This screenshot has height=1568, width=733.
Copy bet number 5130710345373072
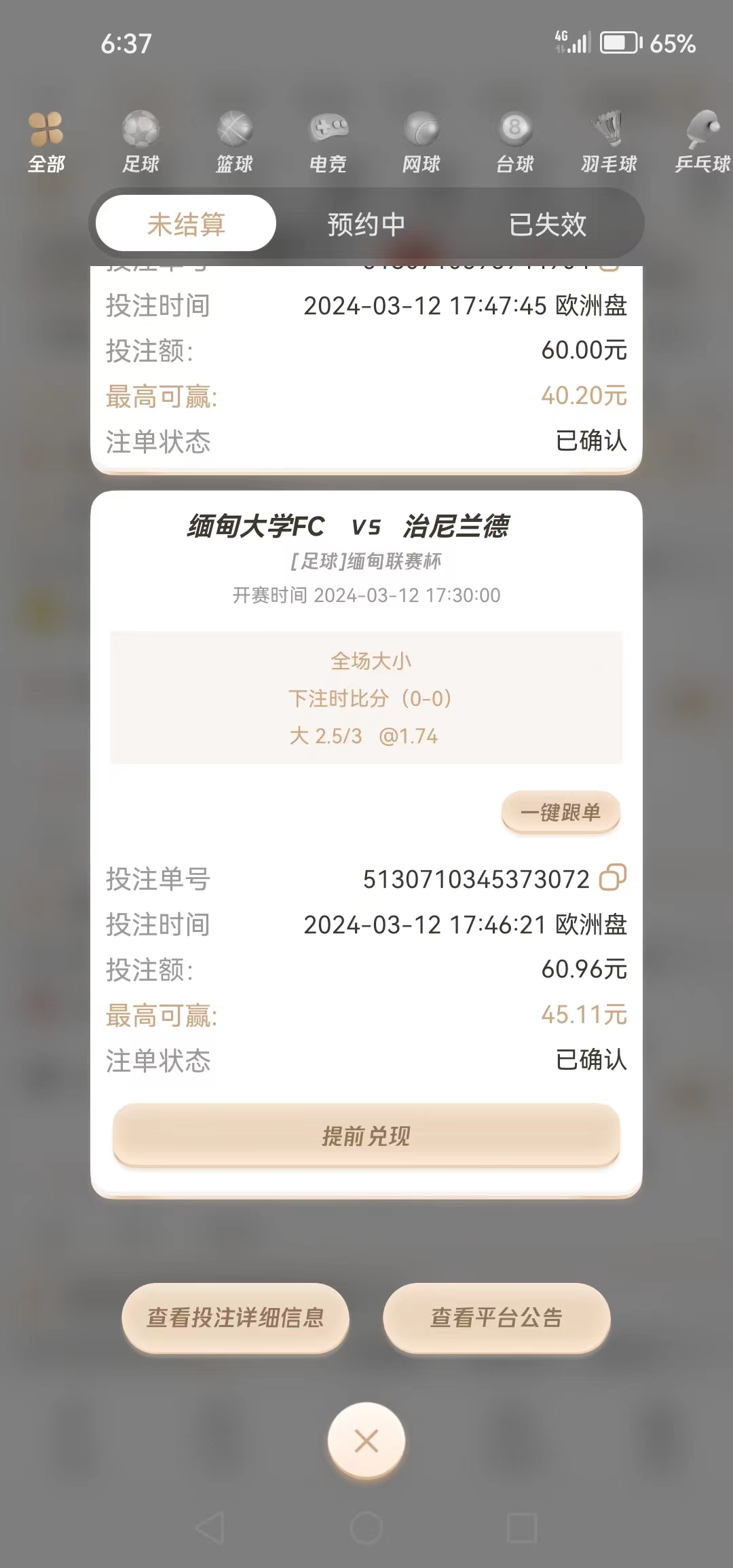point(612,877)
